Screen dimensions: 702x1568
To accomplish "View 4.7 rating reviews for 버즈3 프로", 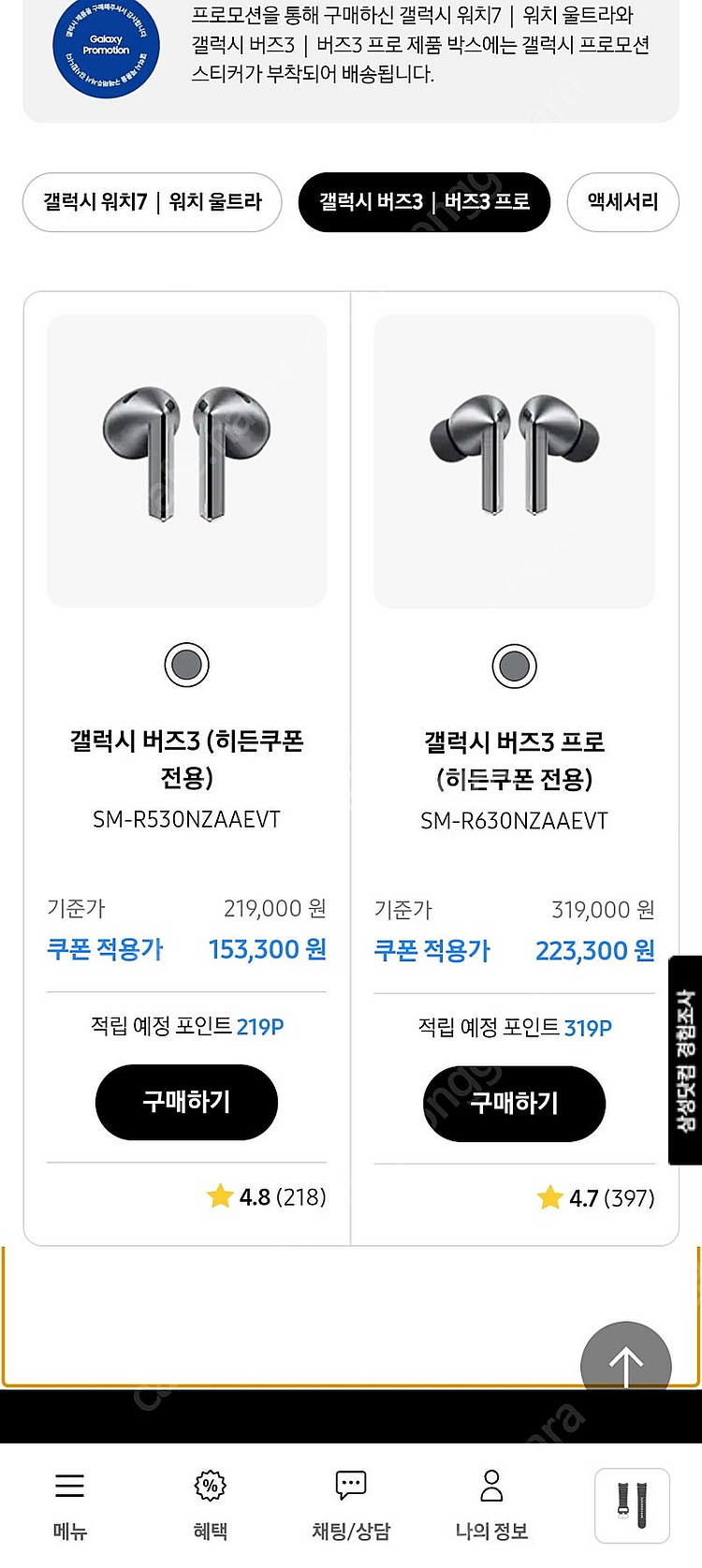I will pyautogui.click(x=596, y=1198).
